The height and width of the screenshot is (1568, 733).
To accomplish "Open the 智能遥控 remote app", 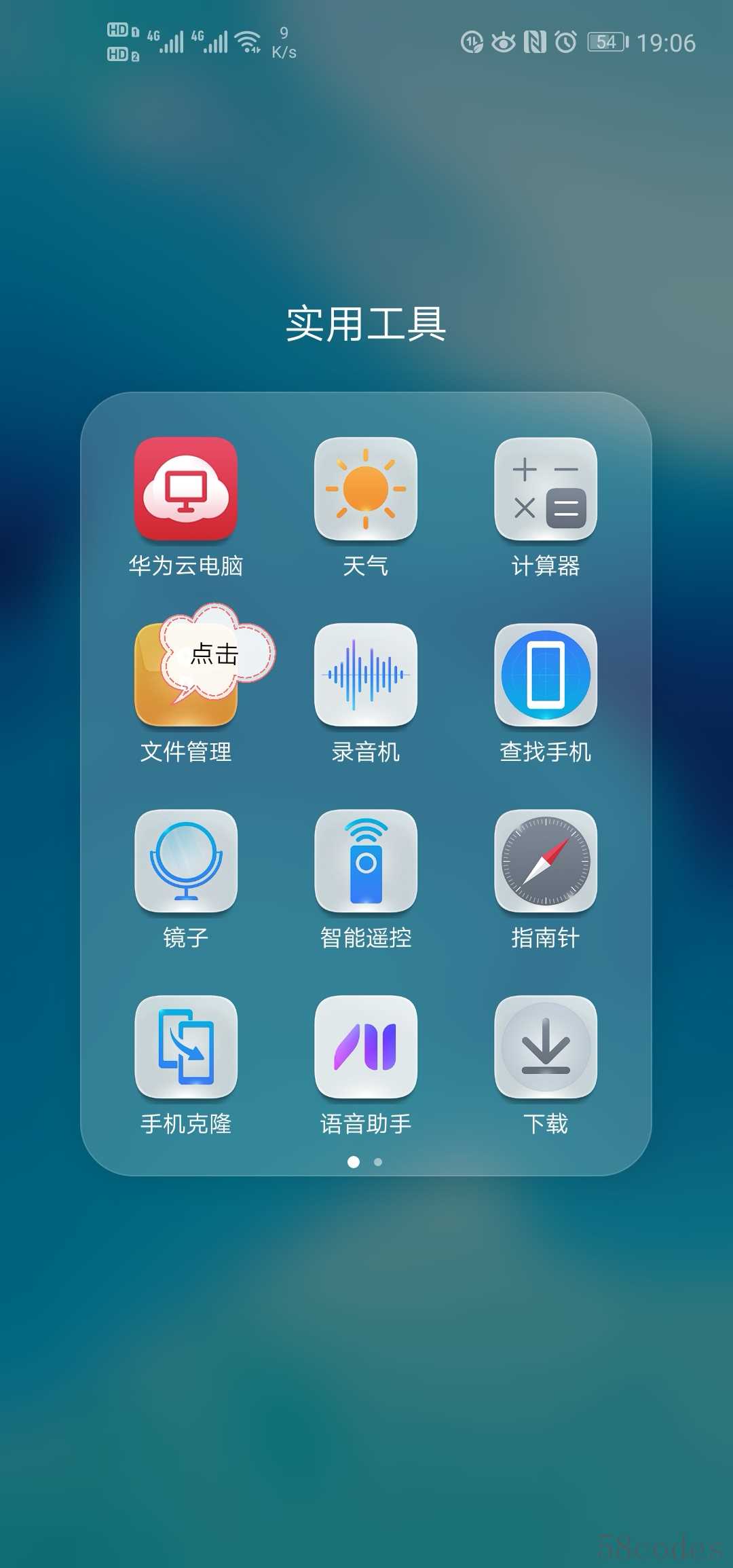I will (366, 861).
